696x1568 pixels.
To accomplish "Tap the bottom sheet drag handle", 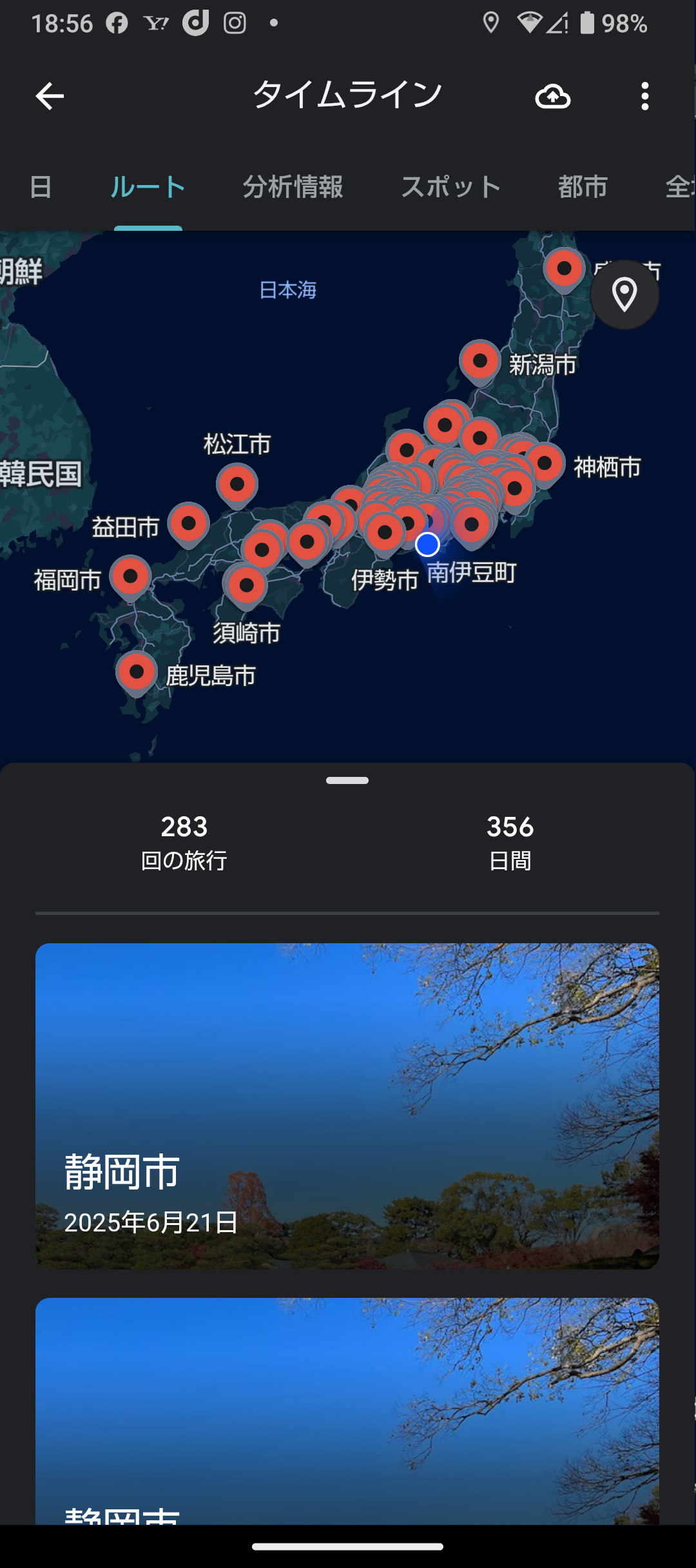I will click(347, 780).
